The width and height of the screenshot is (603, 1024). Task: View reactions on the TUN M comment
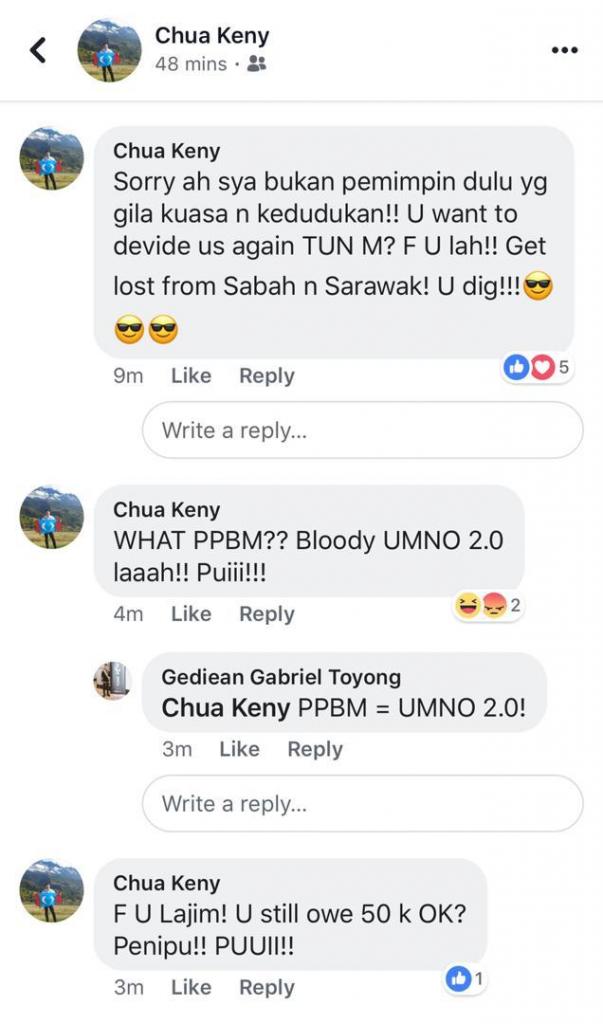538,368
